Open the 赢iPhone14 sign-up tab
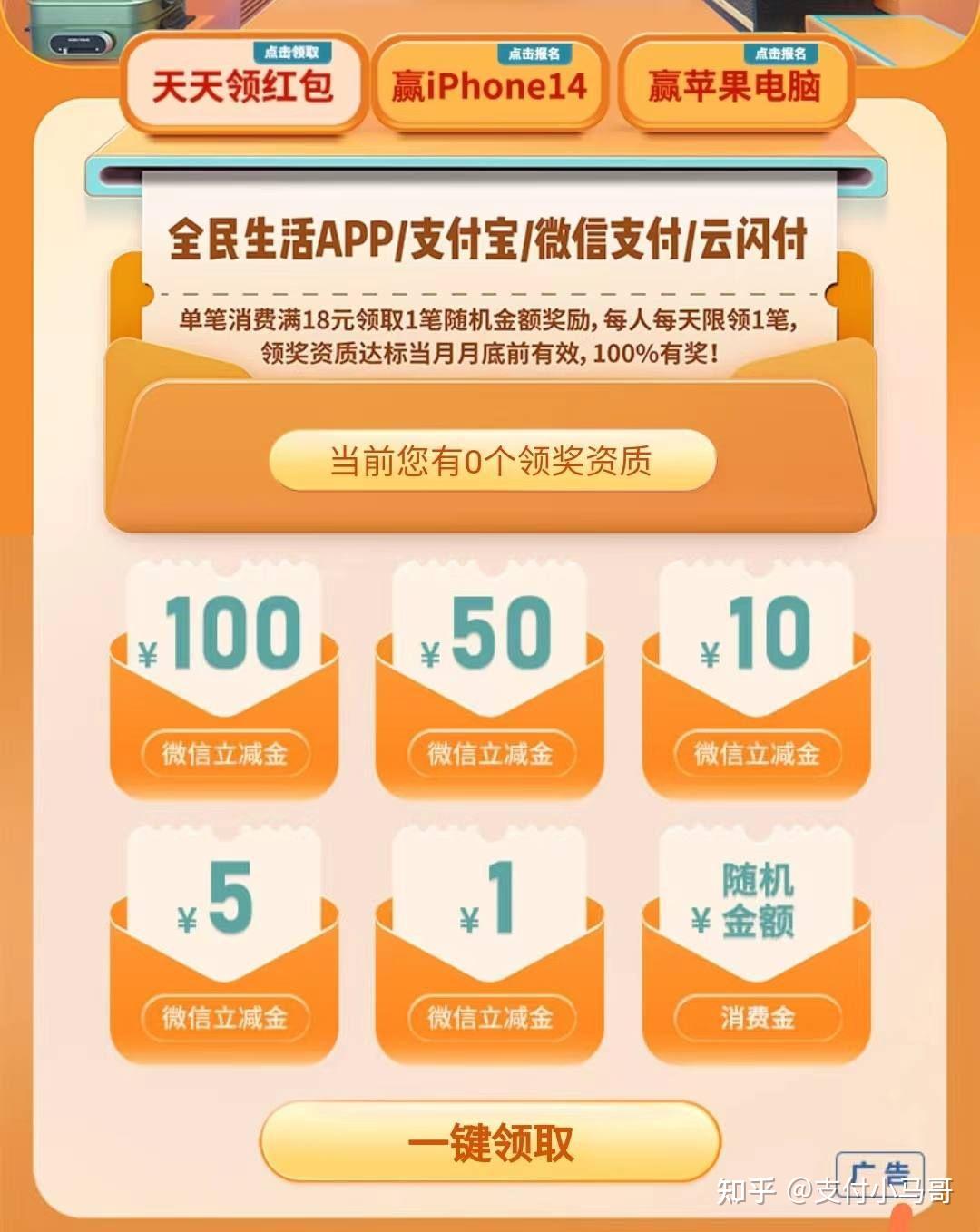The width and height of the screenshot is (980, 1232). pos(489,83)
